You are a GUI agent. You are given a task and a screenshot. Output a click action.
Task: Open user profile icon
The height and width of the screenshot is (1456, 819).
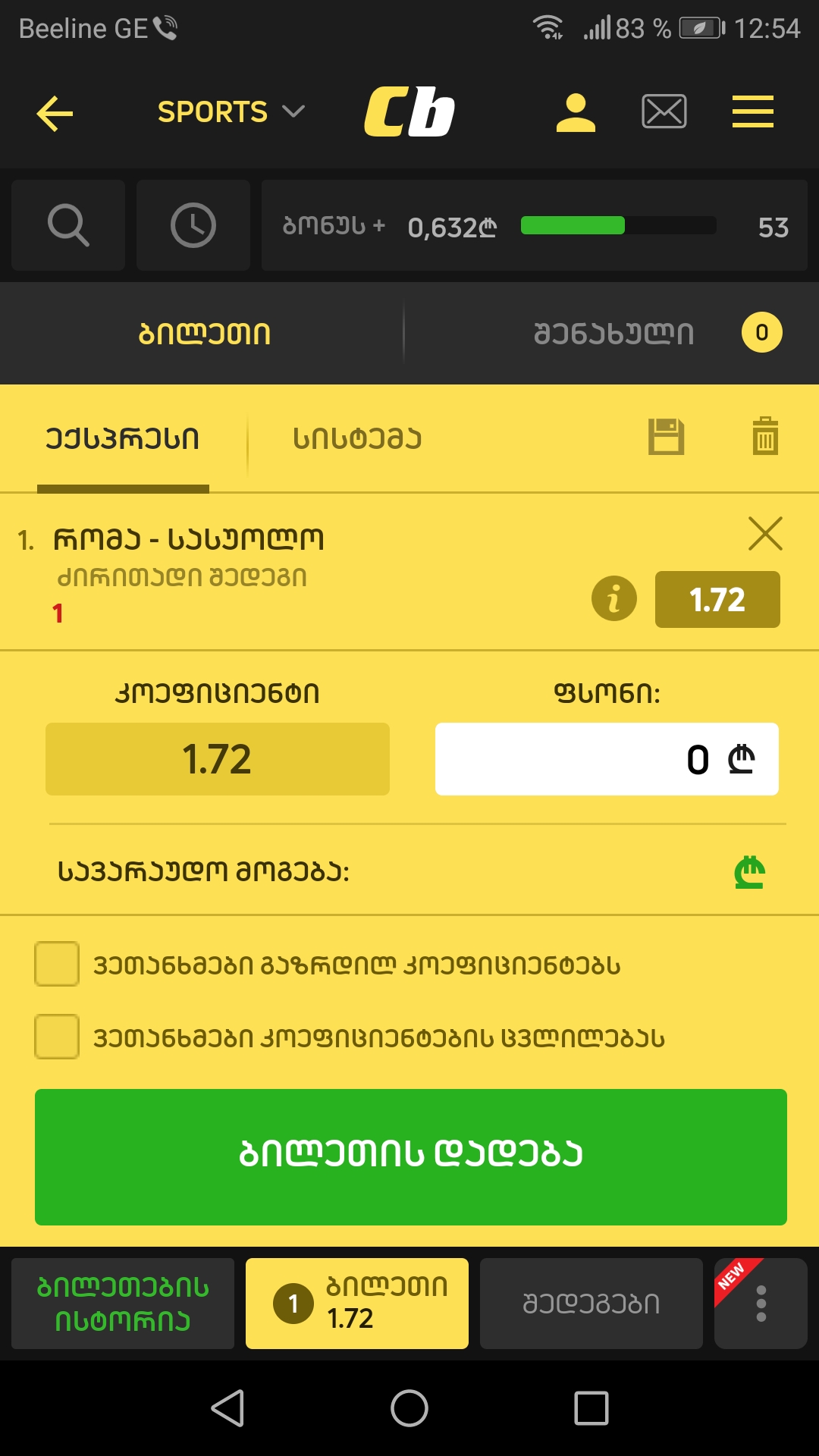(575, 111)
